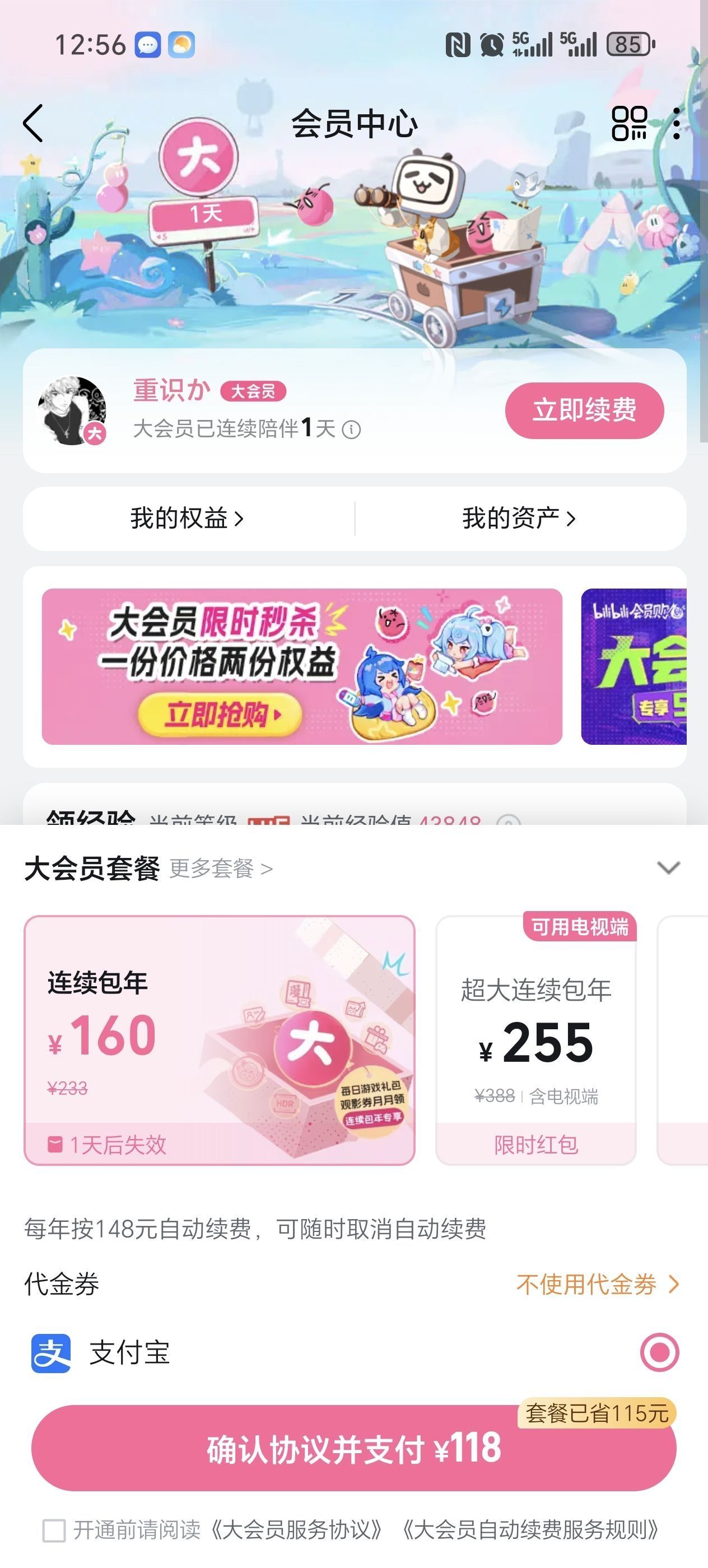Show info about 连续陪伴 days
The image size is (708, 1568).
coord(351,430)
